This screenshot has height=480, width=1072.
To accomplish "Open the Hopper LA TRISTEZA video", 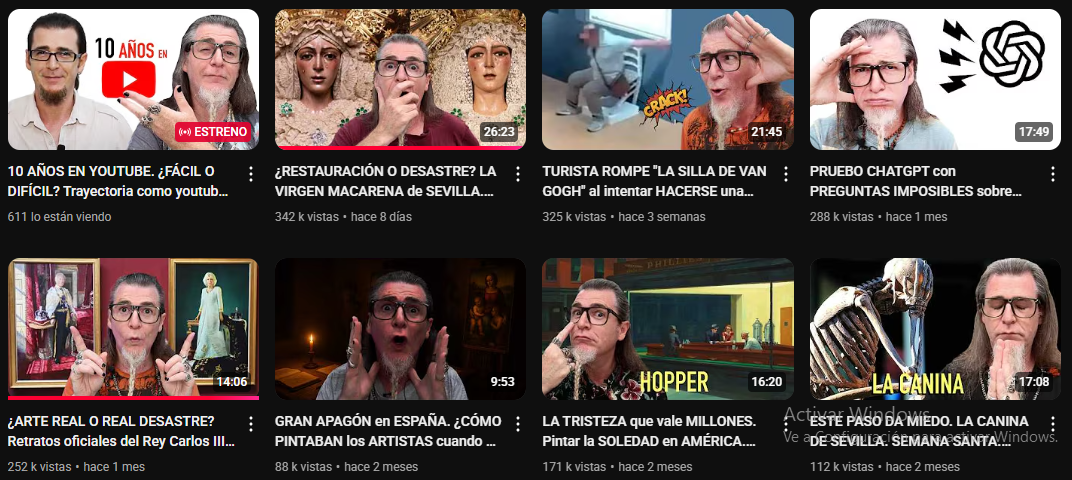I will click(667, 328).
